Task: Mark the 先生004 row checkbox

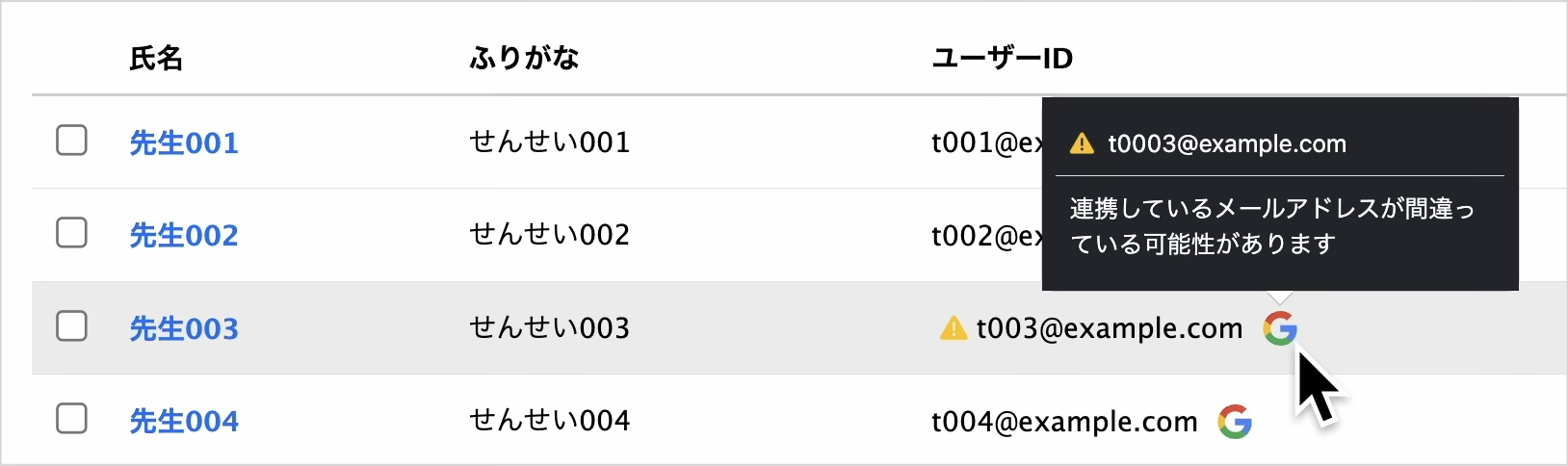Action: coord(71,419)
